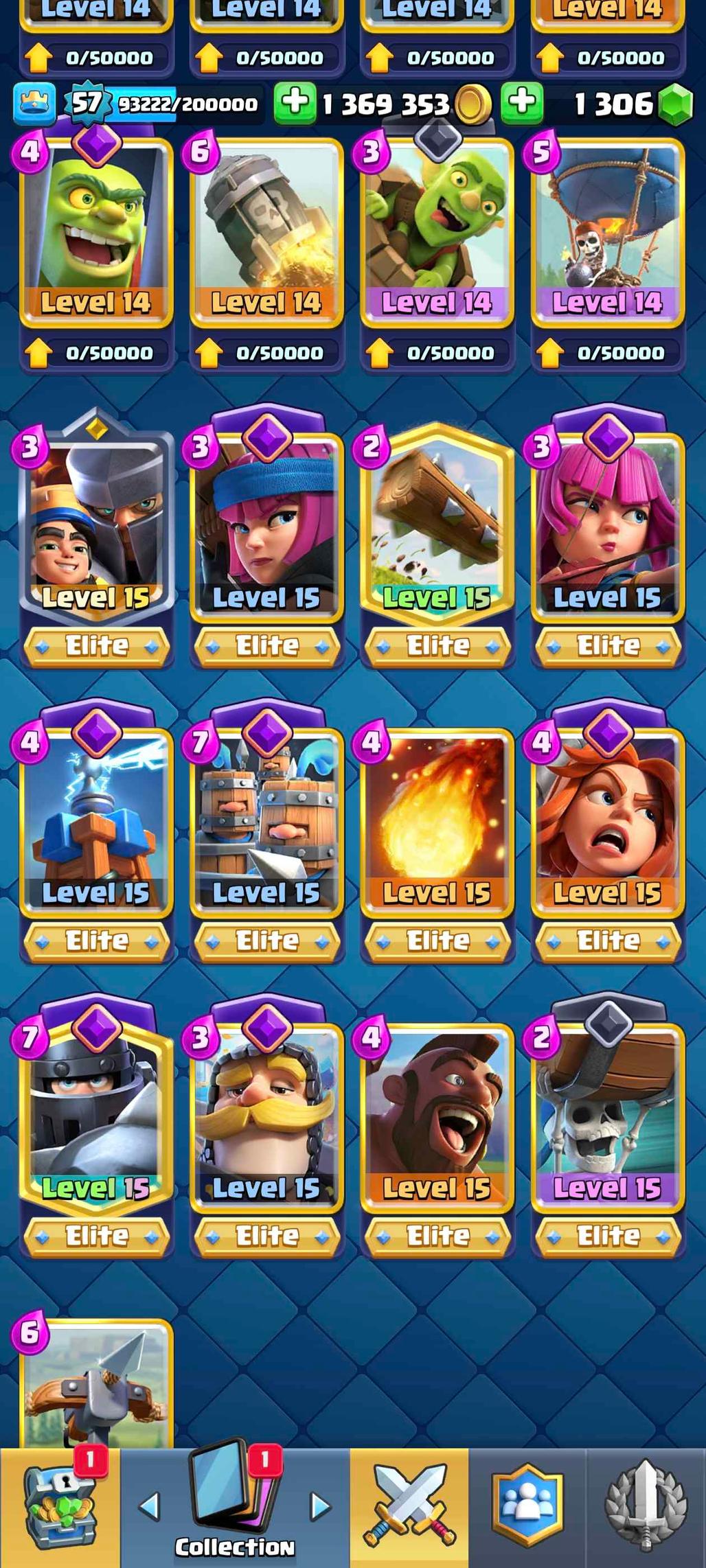Tap the left arrow beside Collection

pyautogui.click(x=149, y=1506)
